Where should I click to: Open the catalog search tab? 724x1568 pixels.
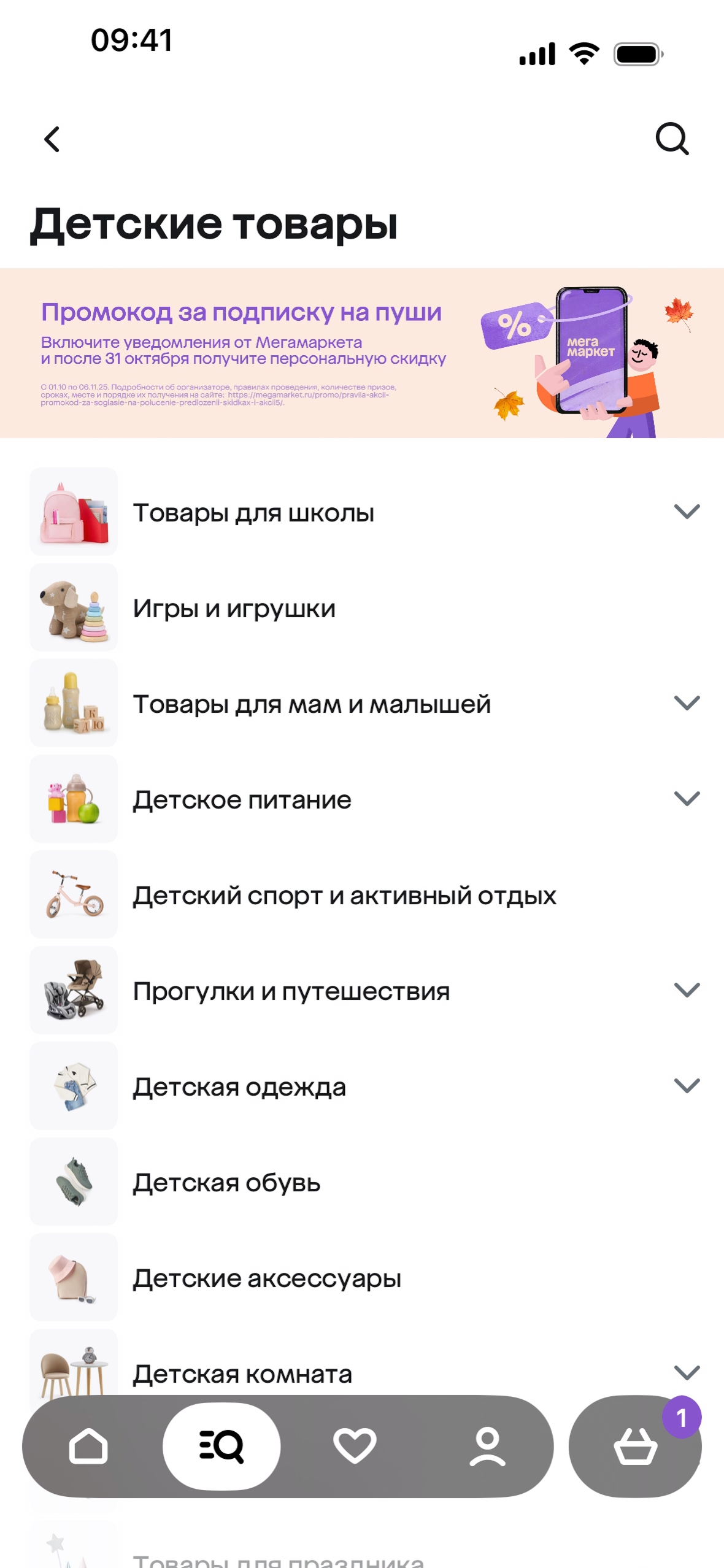221,1447
